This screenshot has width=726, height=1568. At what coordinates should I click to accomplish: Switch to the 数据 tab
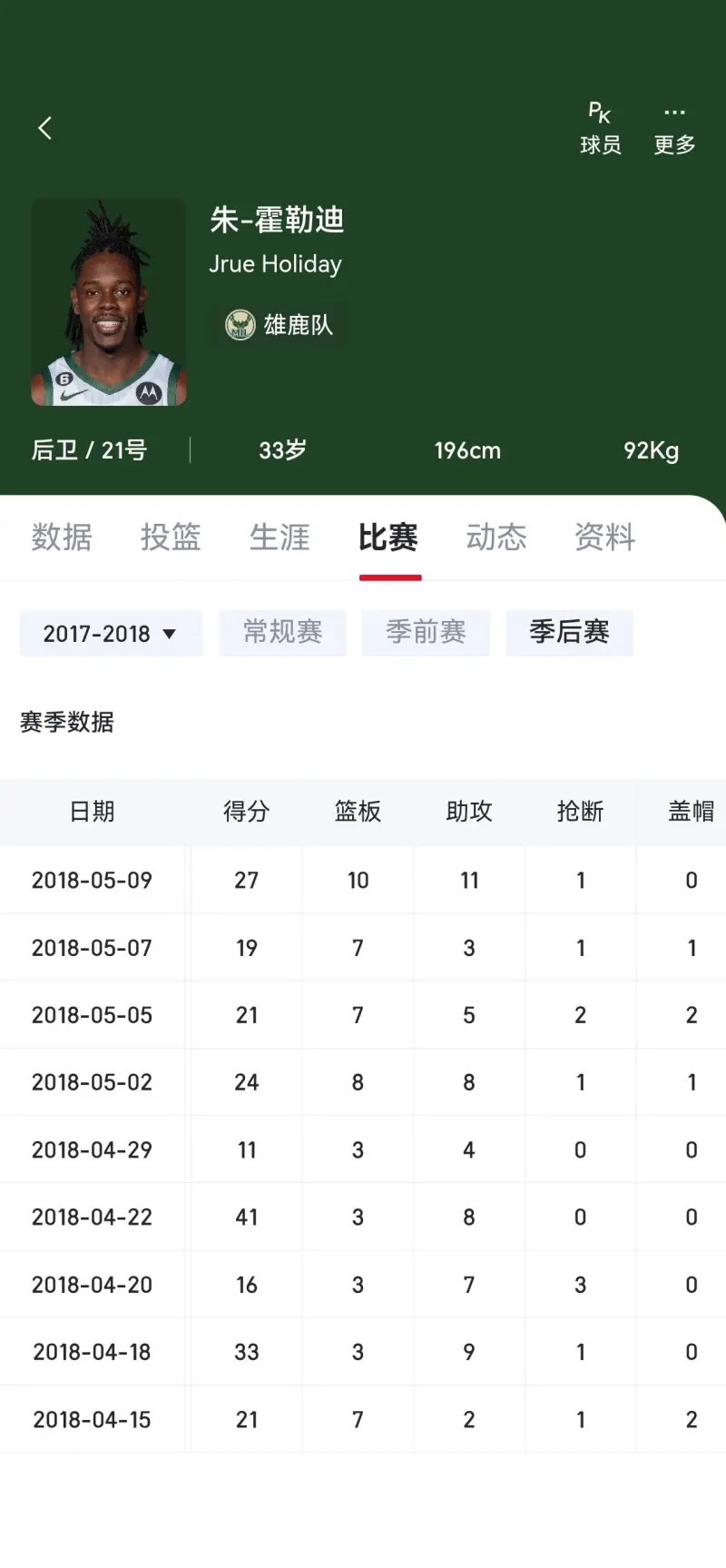point(62,537)
